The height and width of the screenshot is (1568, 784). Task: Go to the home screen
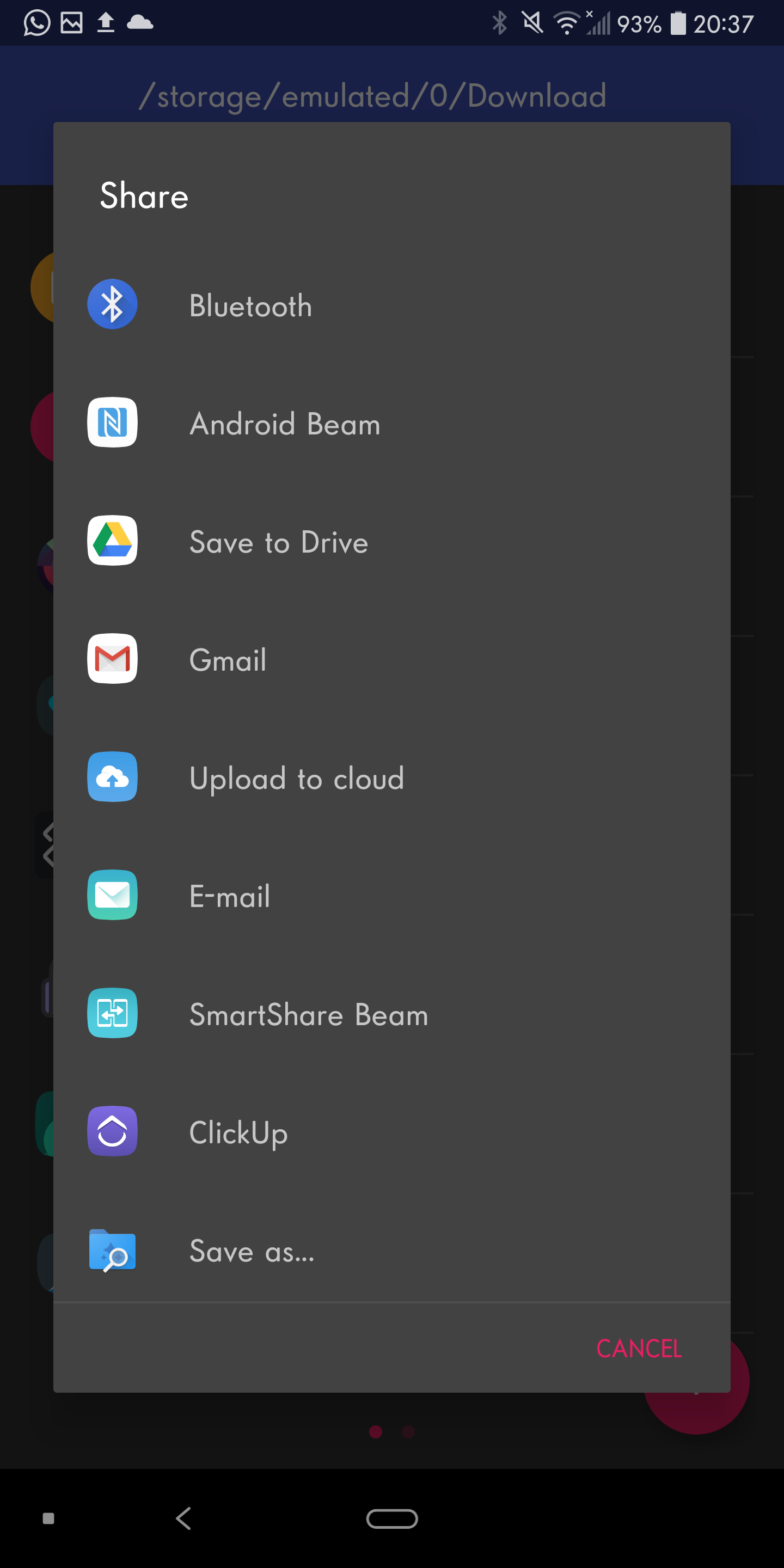point(391,1518)
